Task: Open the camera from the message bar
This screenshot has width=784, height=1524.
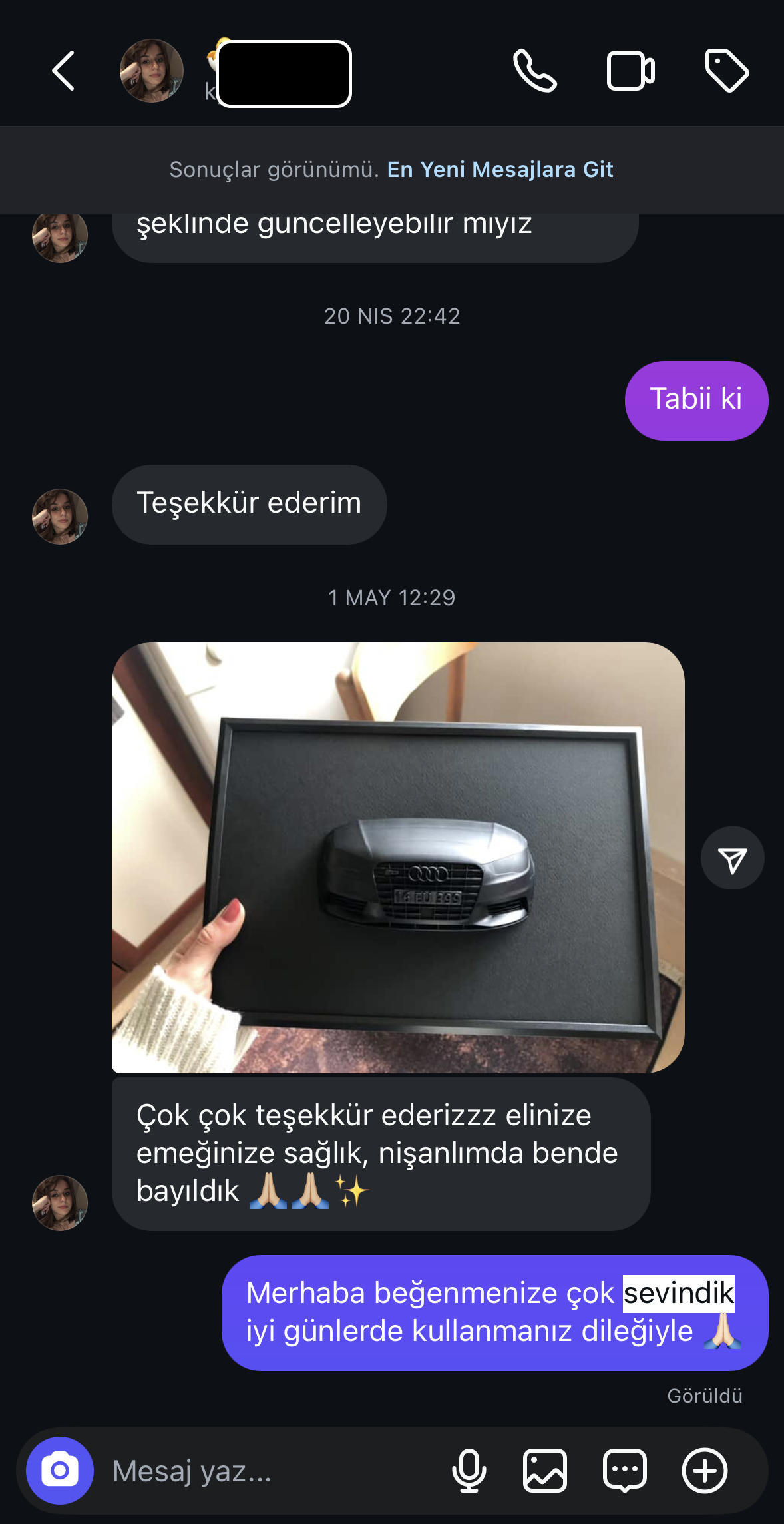Action: click(60, 1471)
